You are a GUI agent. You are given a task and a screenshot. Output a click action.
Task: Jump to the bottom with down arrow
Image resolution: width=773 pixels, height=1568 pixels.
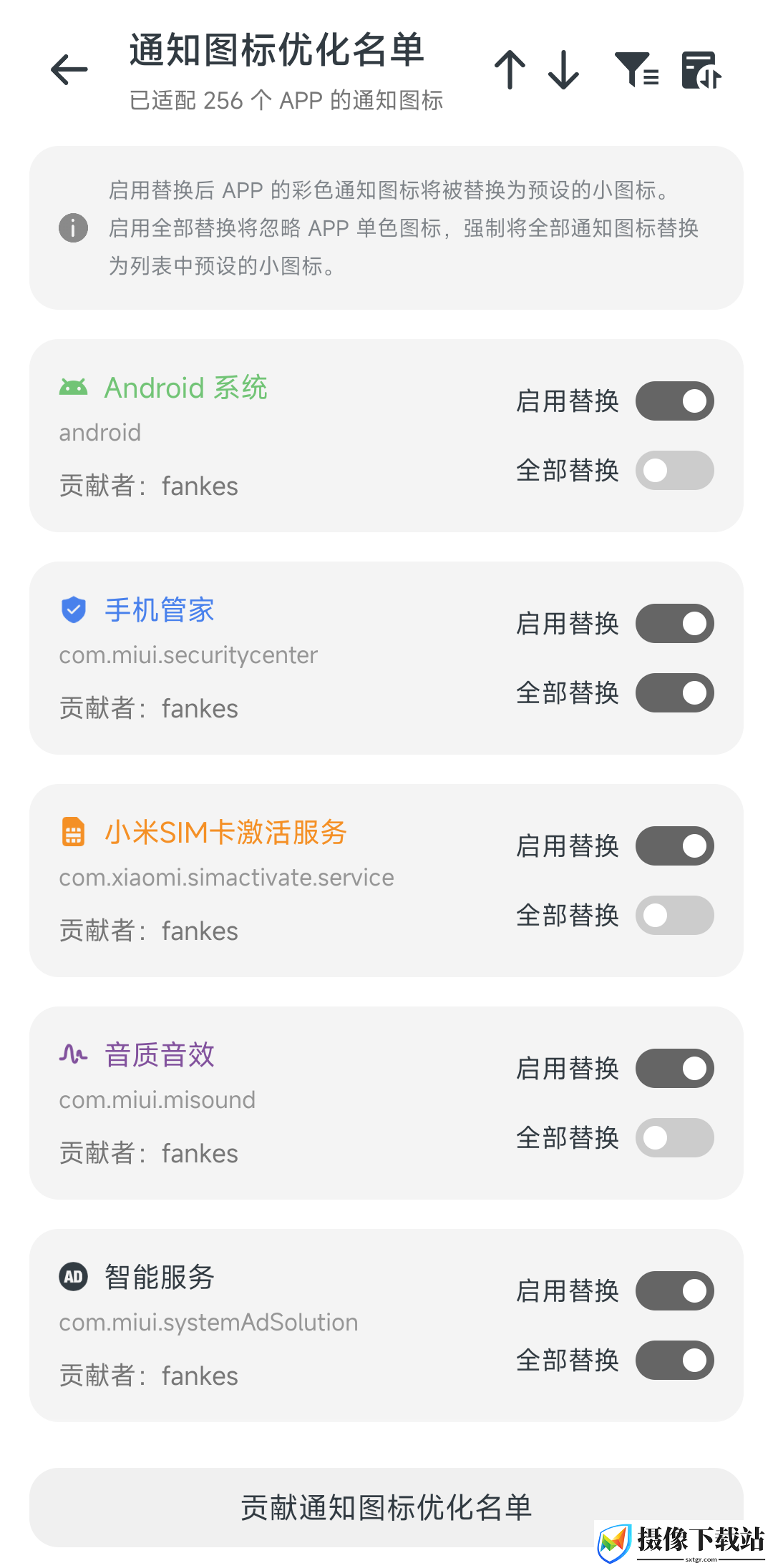click(x=564, y=70)
